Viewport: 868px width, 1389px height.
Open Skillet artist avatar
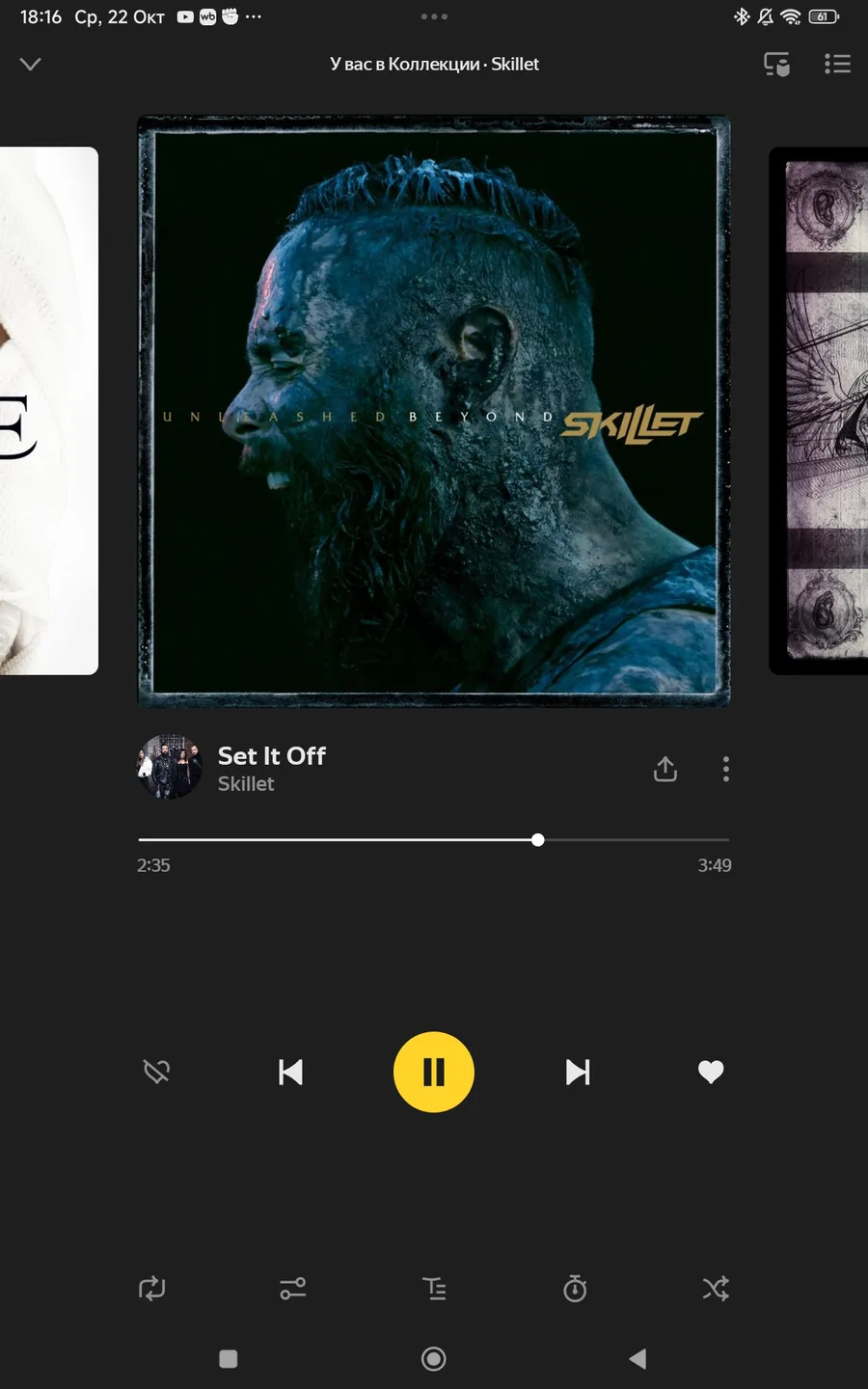170,767
